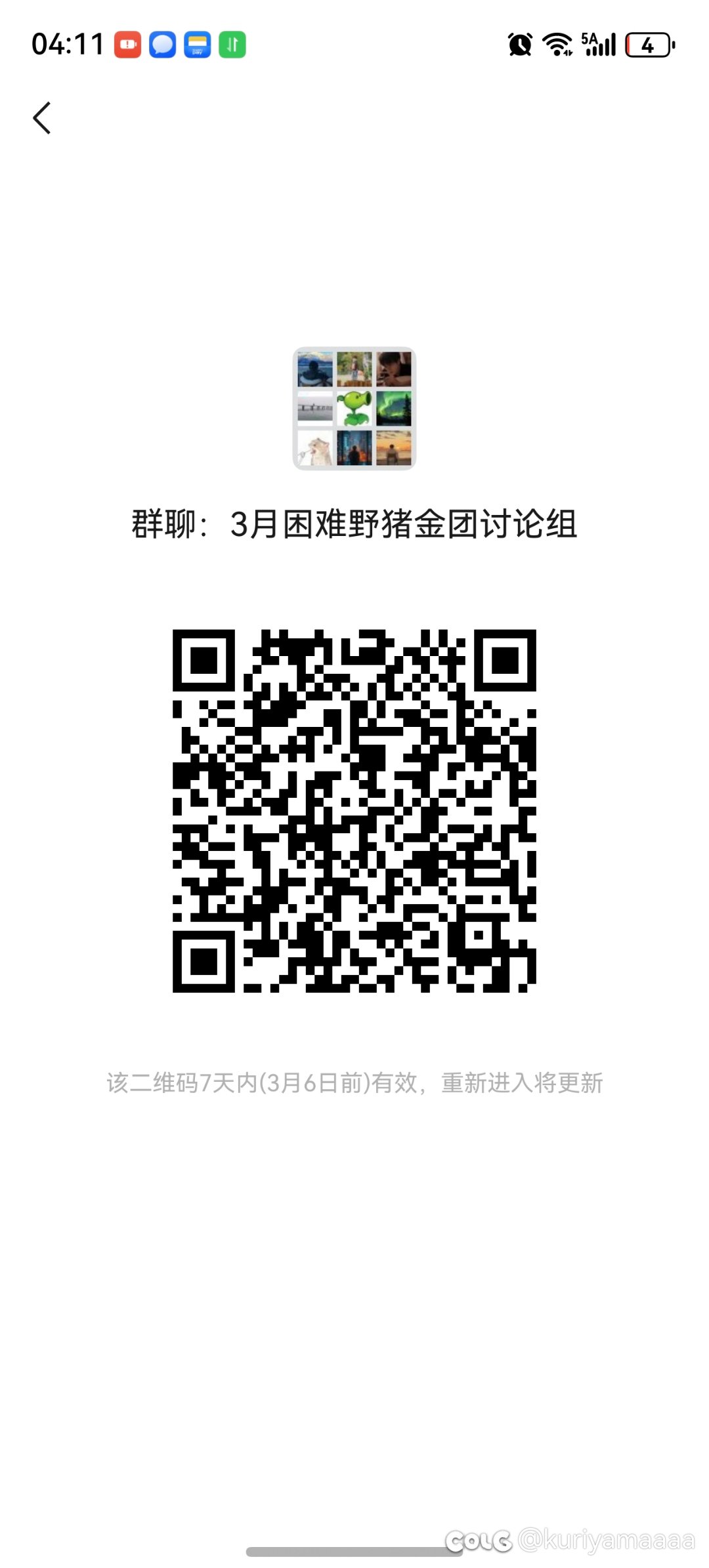
Task: Tap the red battery warning notification icon
Action: click(129, 43)
